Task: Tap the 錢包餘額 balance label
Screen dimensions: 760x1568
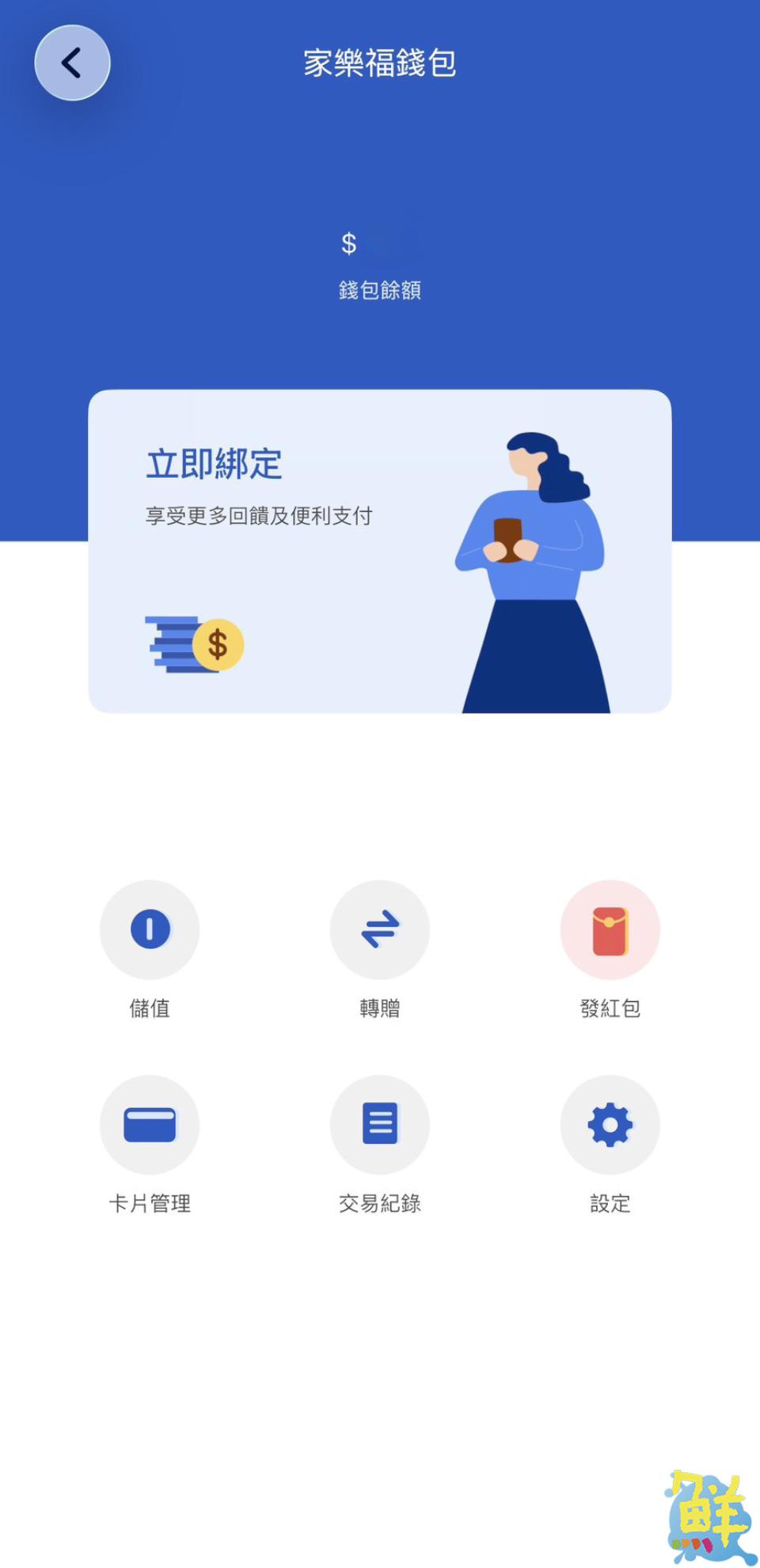Action: point(379,290)
